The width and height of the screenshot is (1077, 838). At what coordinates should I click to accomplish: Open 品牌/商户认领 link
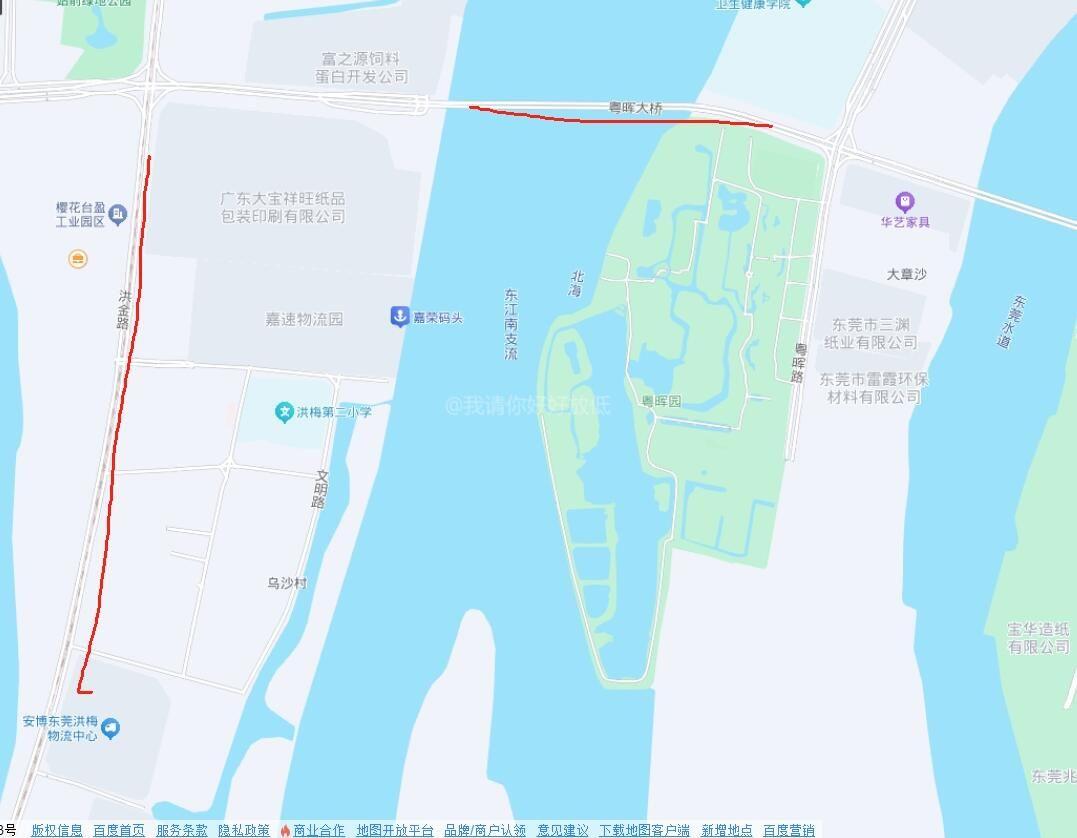tap(485, 830)
